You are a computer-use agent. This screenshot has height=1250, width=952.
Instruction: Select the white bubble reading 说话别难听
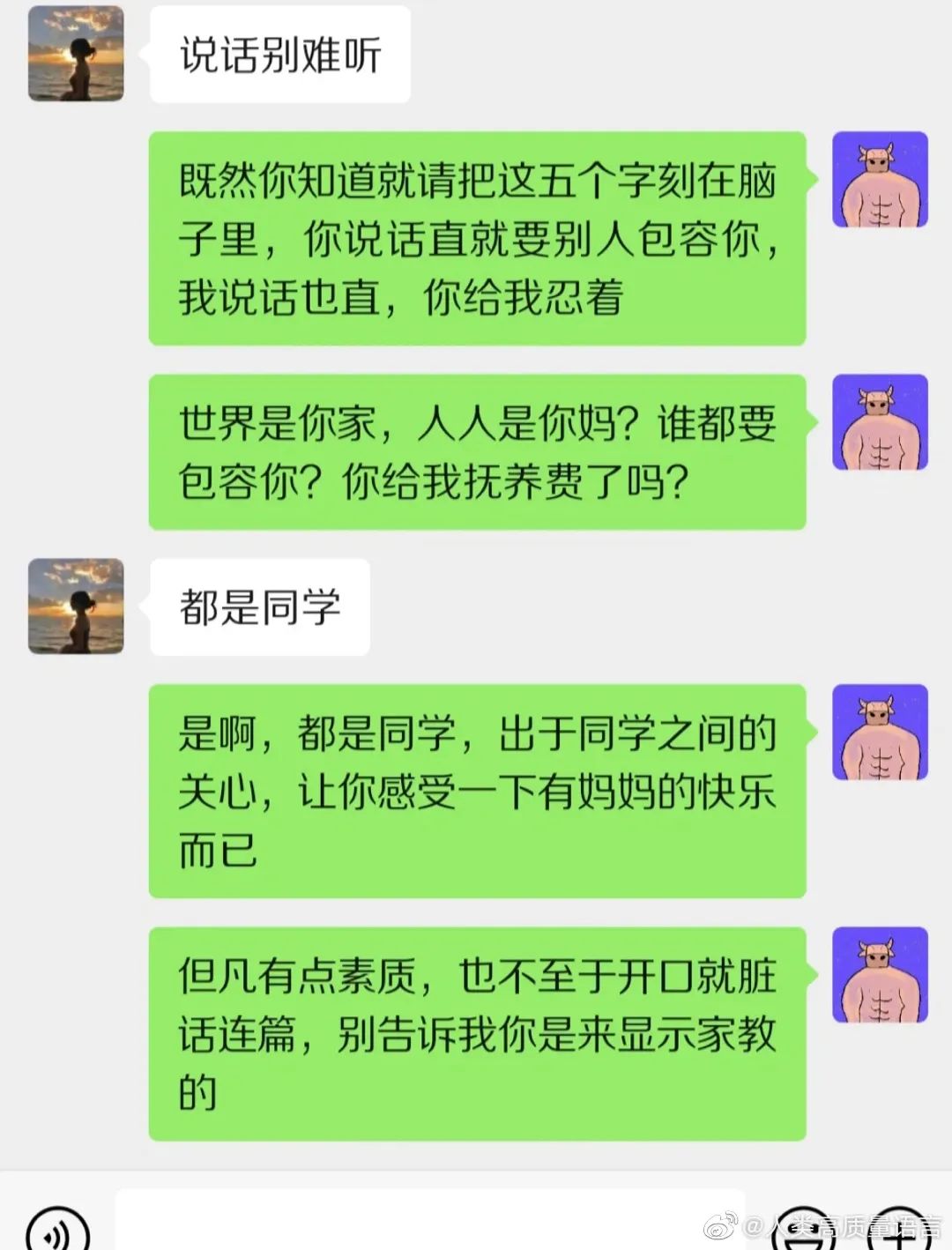(x=279, y=55)
